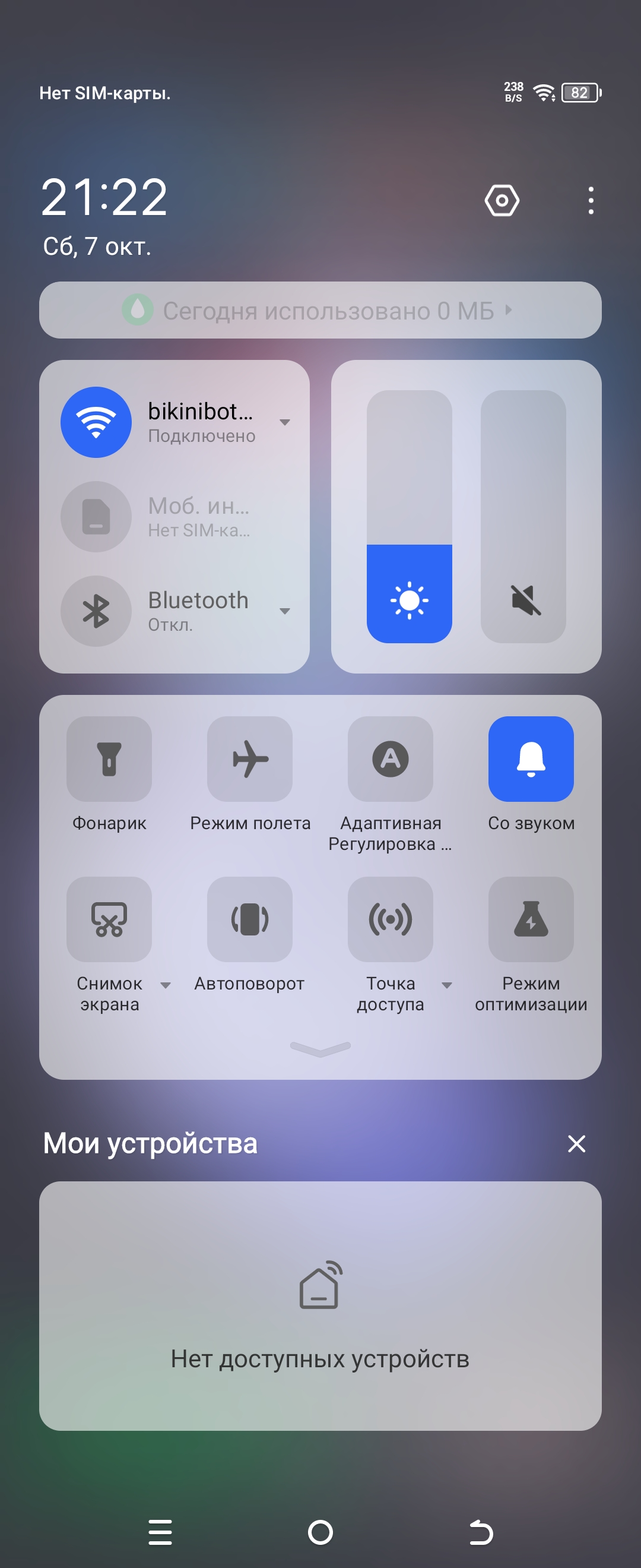
Task: Turn off the Wi-Fi toggle
Action: click(x=96, y=422)
